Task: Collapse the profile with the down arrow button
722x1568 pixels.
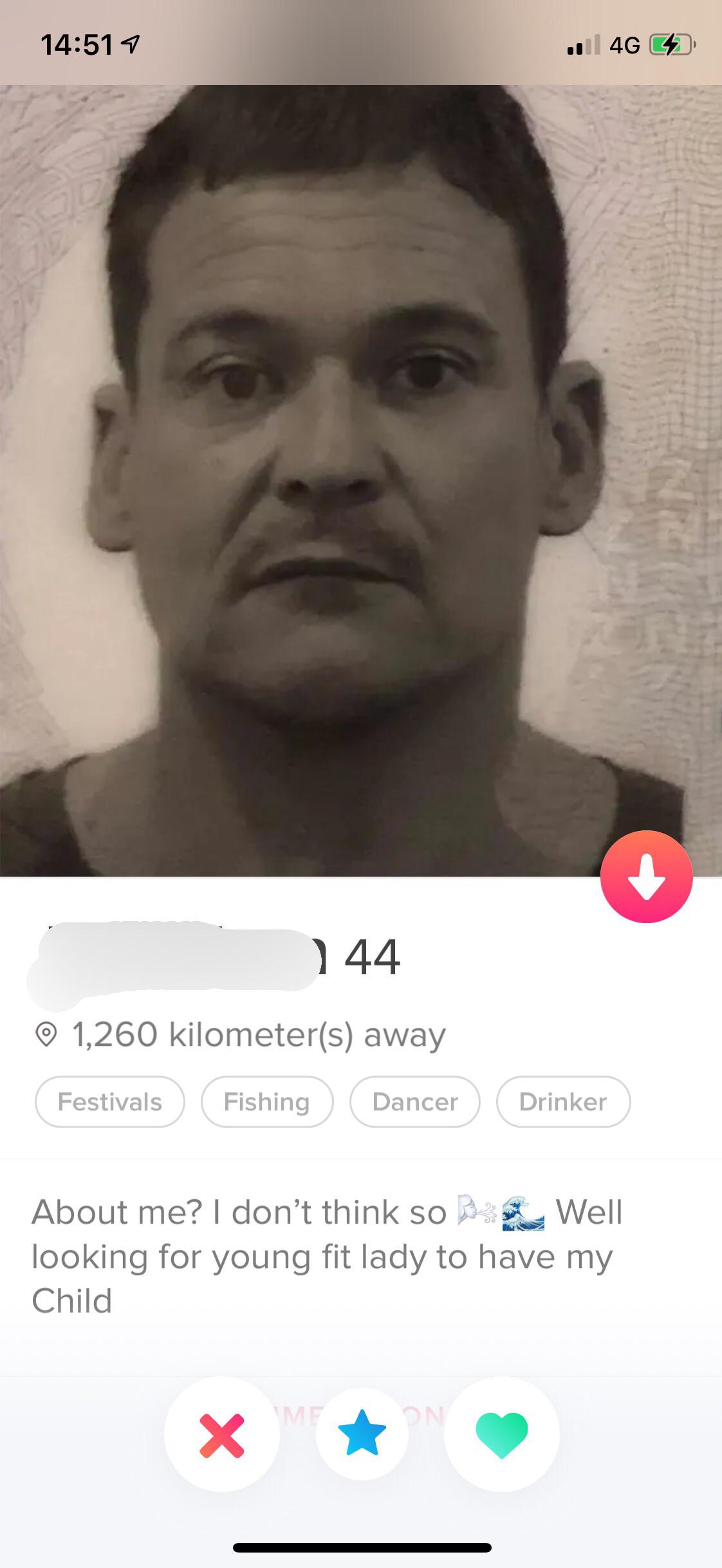Action: click(x=646, y=877)
